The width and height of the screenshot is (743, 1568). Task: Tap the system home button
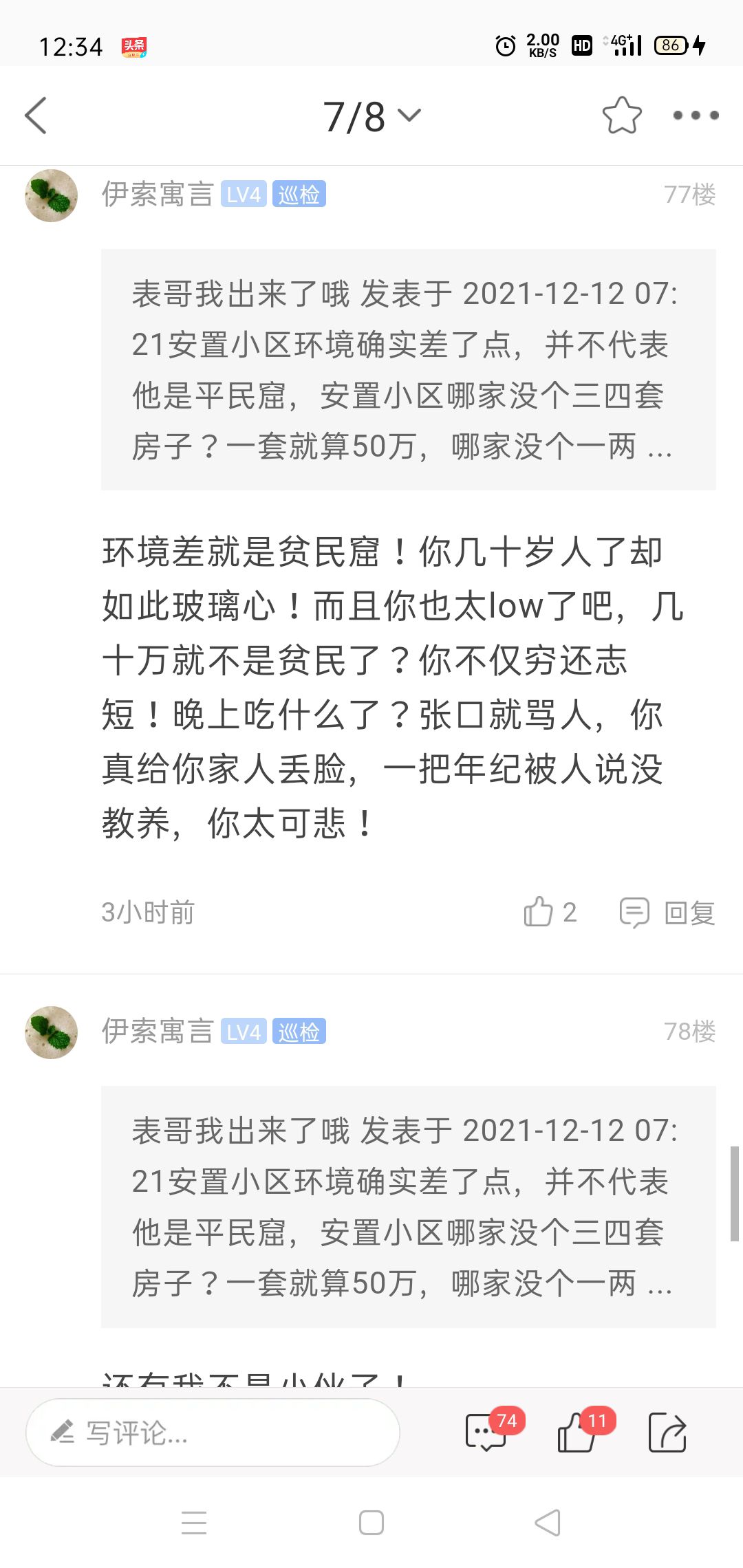pyautogui.click(x=371, y=1523)
